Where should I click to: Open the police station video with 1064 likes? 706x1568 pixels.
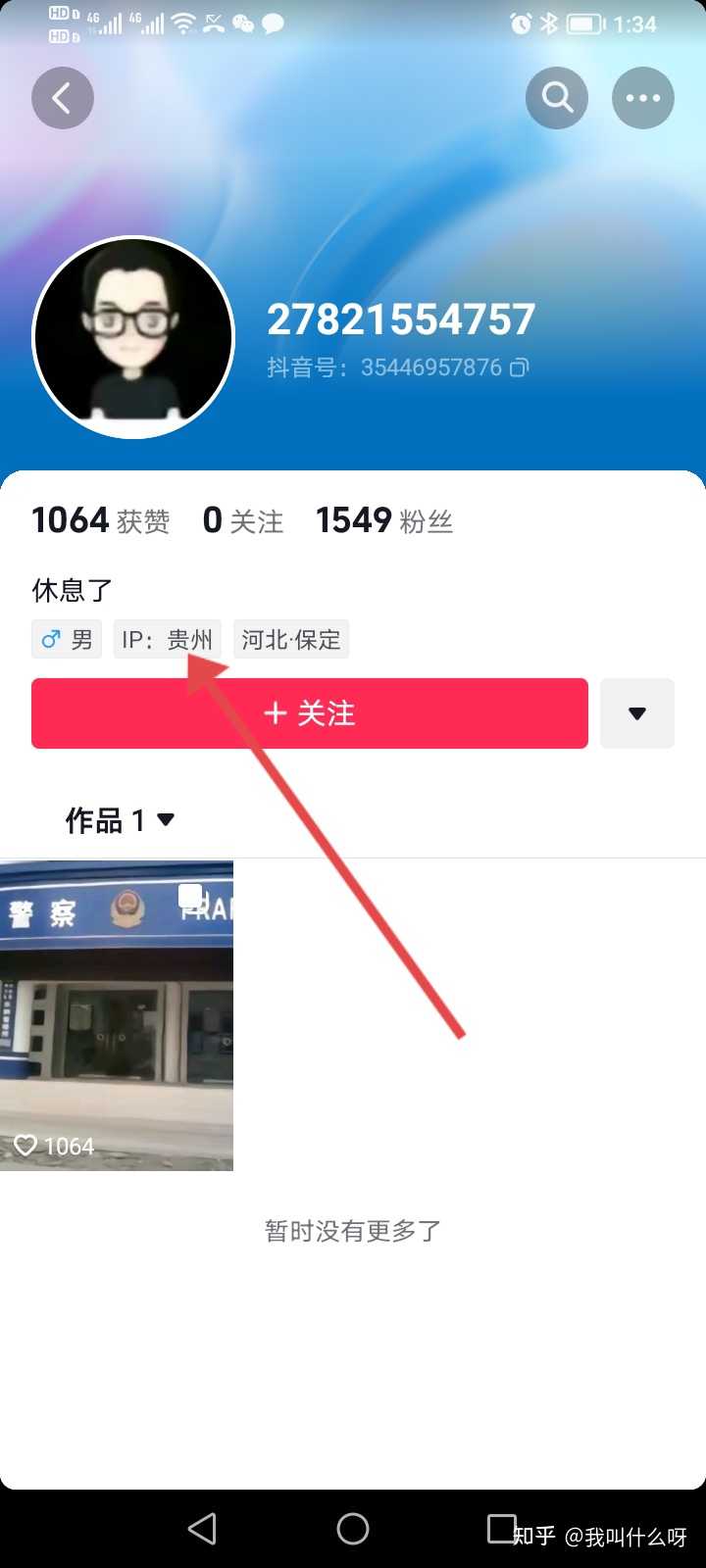click(117, 1015)
